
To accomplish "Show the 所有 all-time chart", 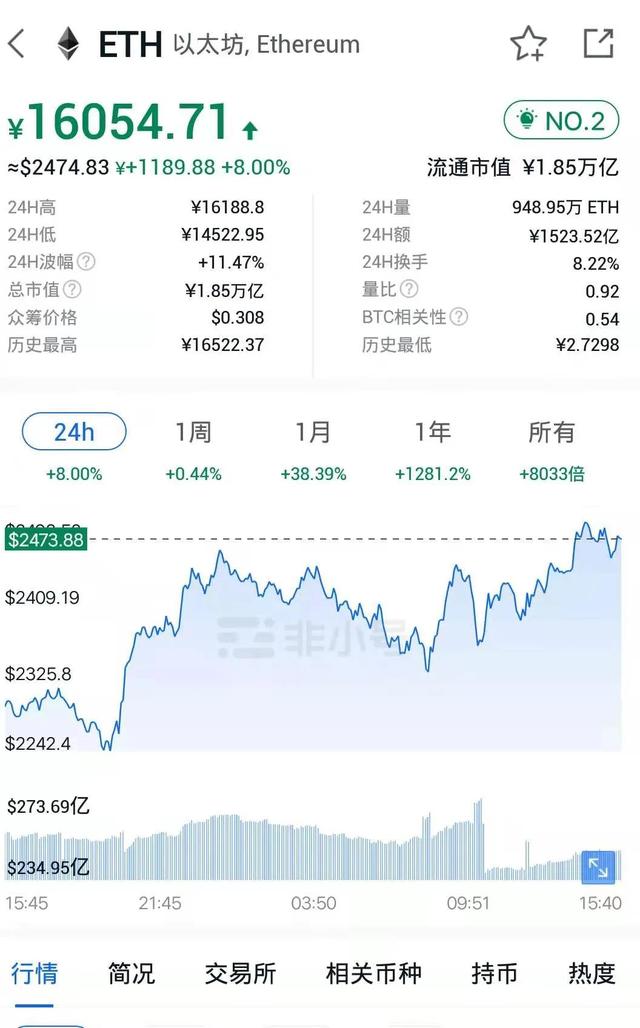I will click(551, 432).
